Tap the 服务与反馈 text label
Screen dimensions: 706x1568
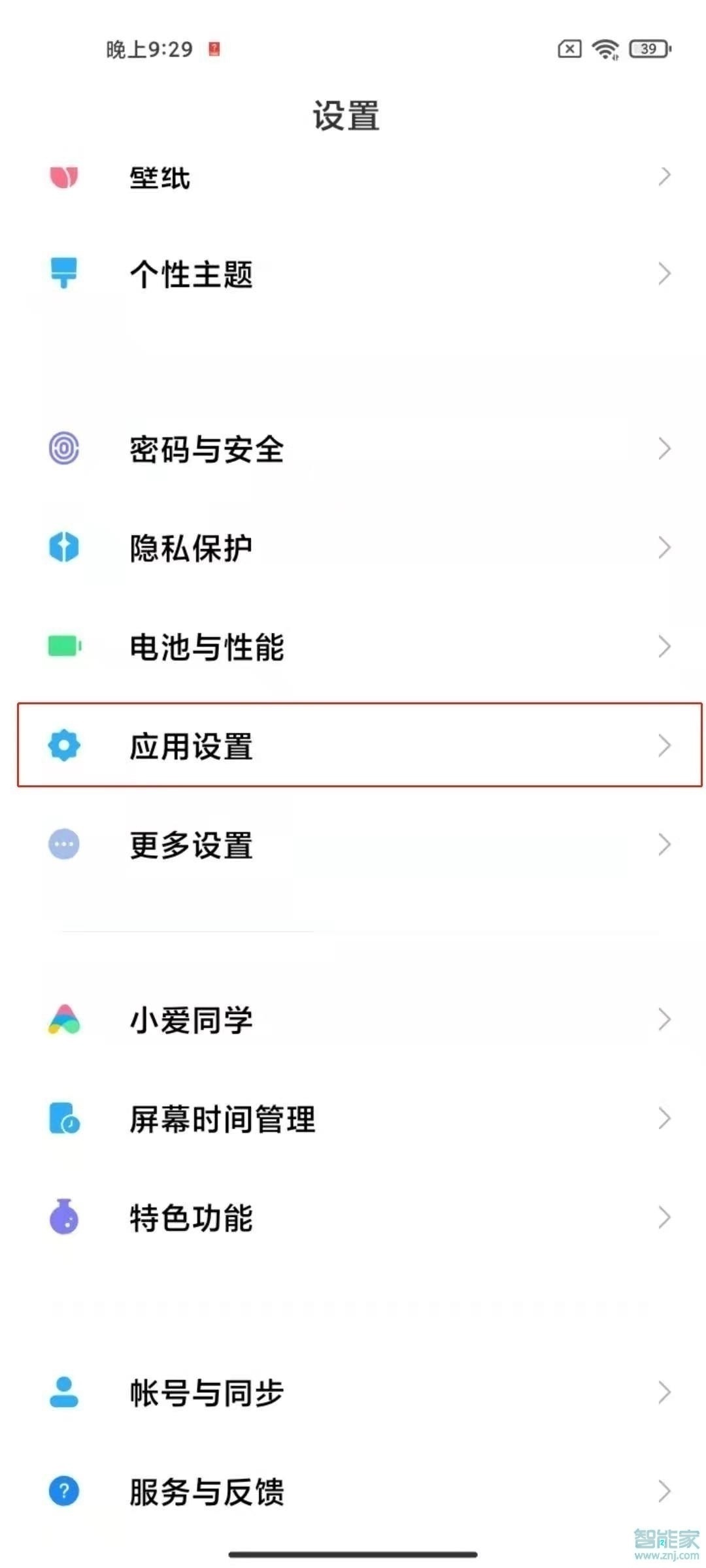click(208, 1491)
